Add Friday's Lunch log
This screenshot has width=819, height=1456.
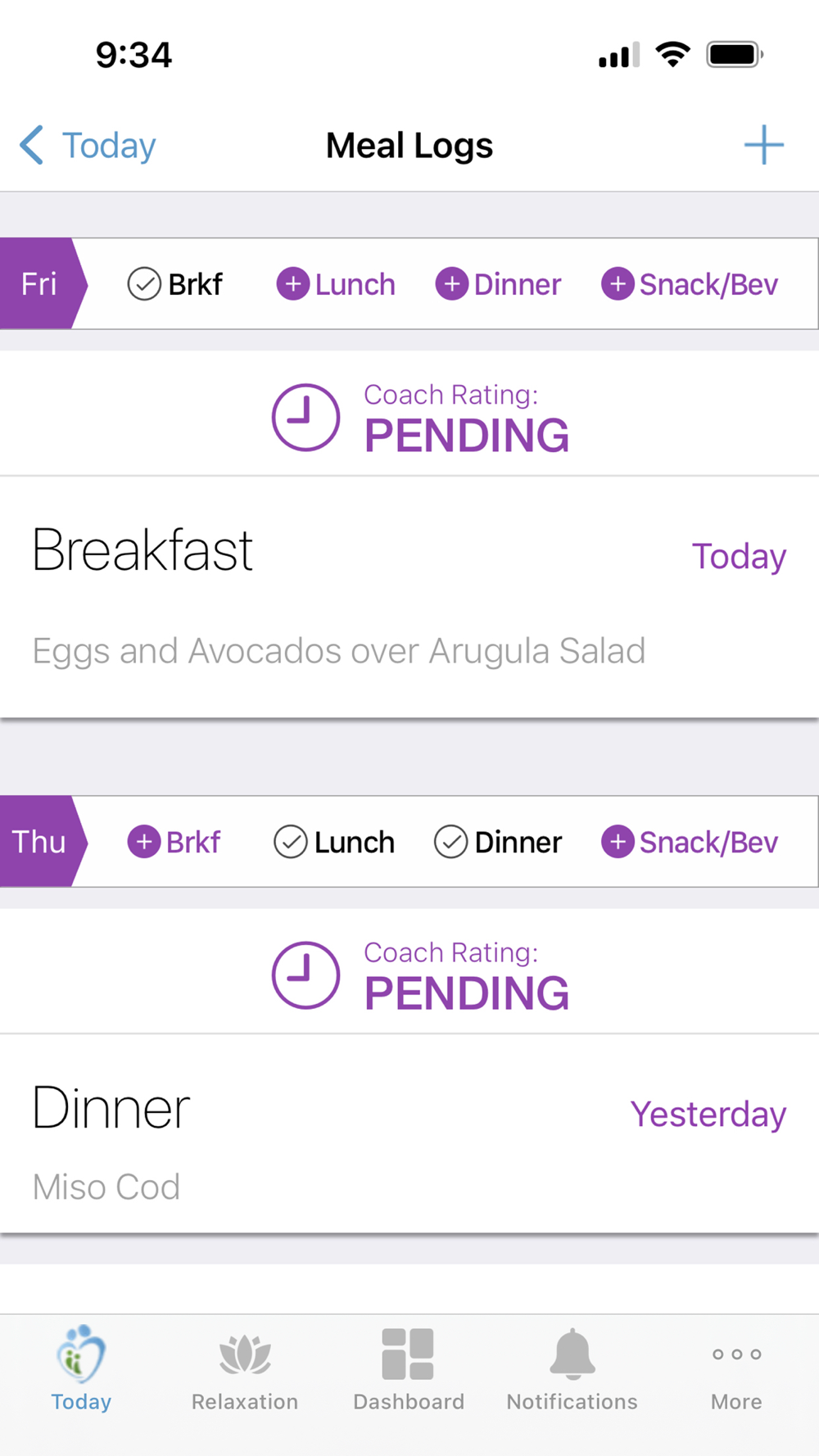(x=336, y=284)
